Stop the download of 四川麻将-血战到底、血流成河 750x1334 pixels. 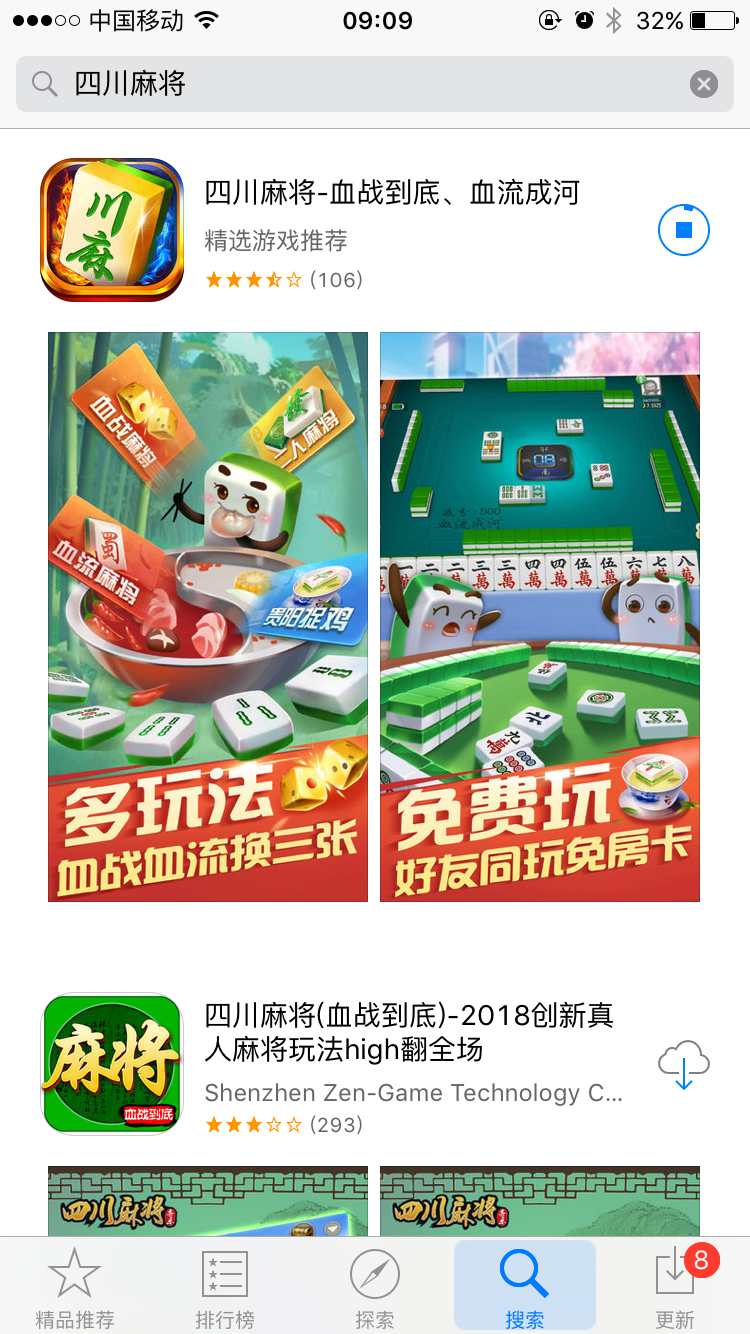(684, 230)
